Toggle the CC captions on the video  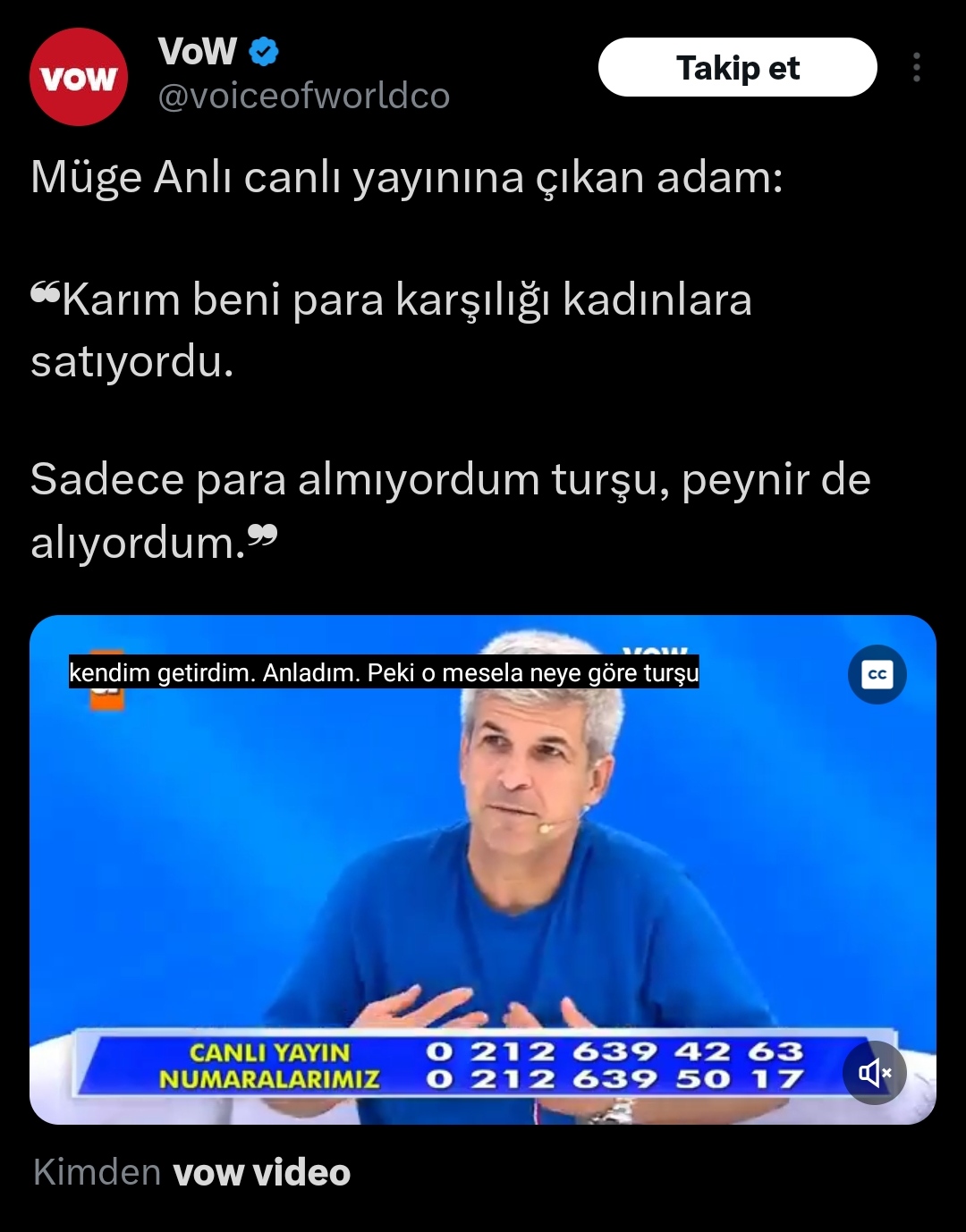point(877,674)
